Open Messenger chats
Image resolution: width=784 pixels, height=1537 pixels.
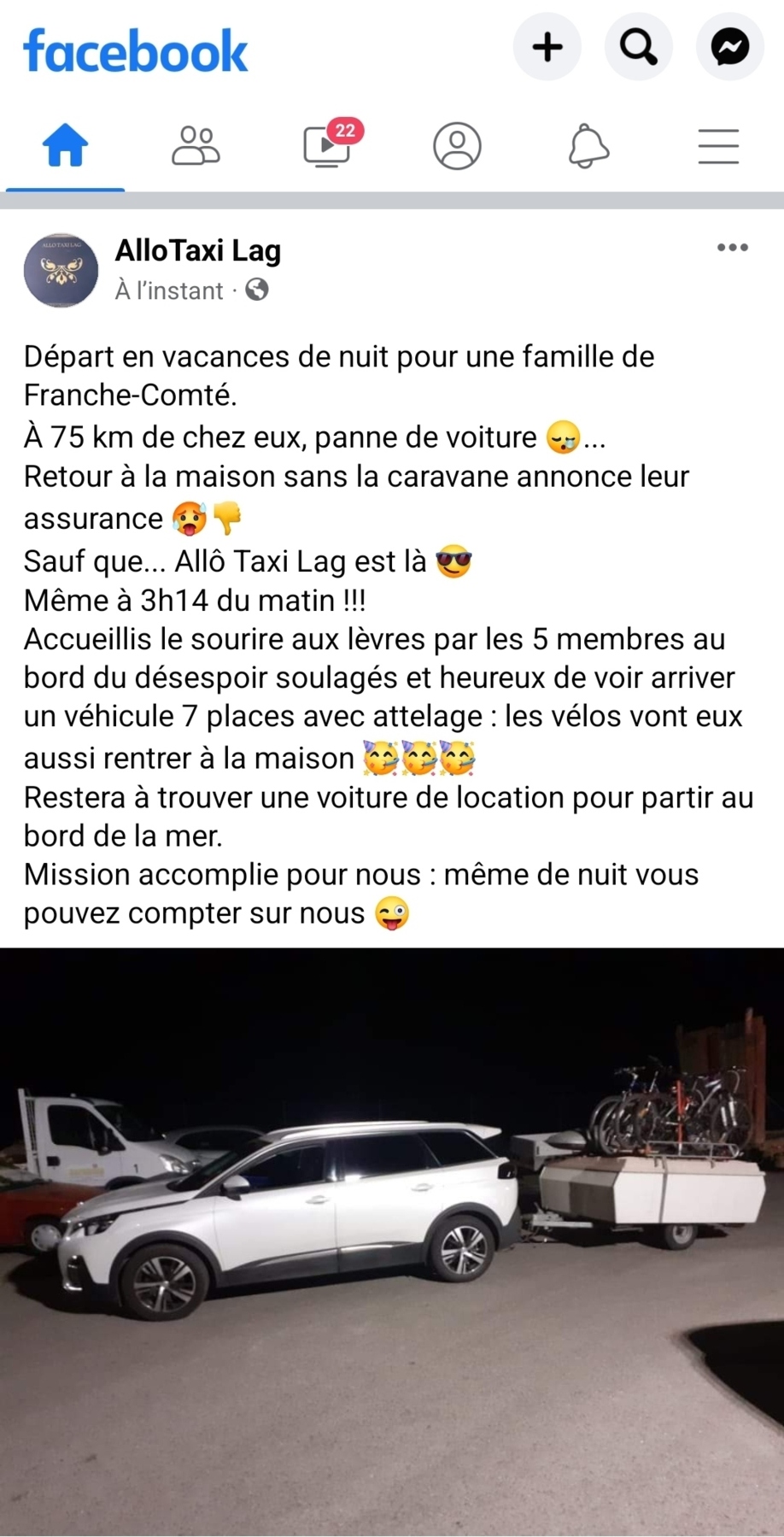point(730,47)
